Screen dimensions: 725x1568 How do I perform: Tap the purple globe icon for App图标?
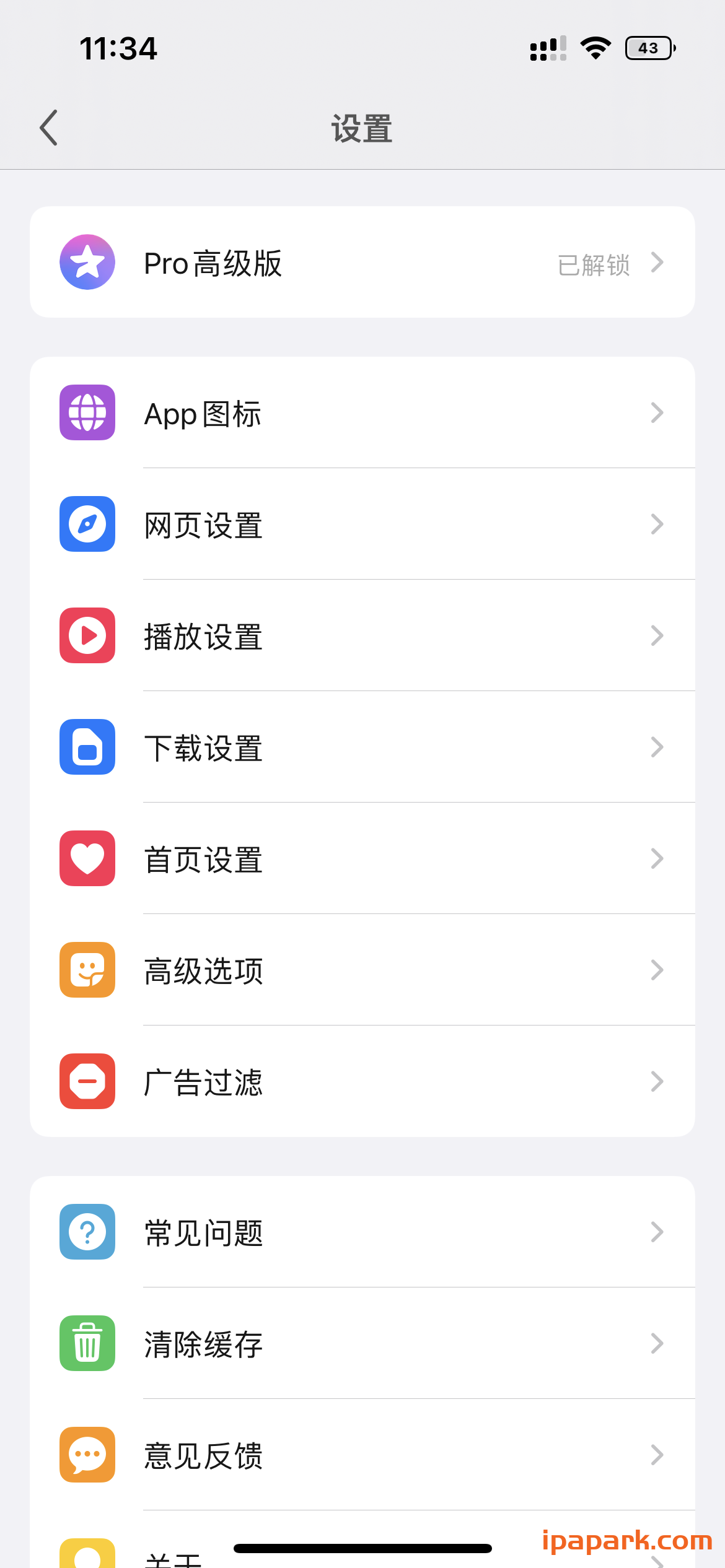click(87, 412)
